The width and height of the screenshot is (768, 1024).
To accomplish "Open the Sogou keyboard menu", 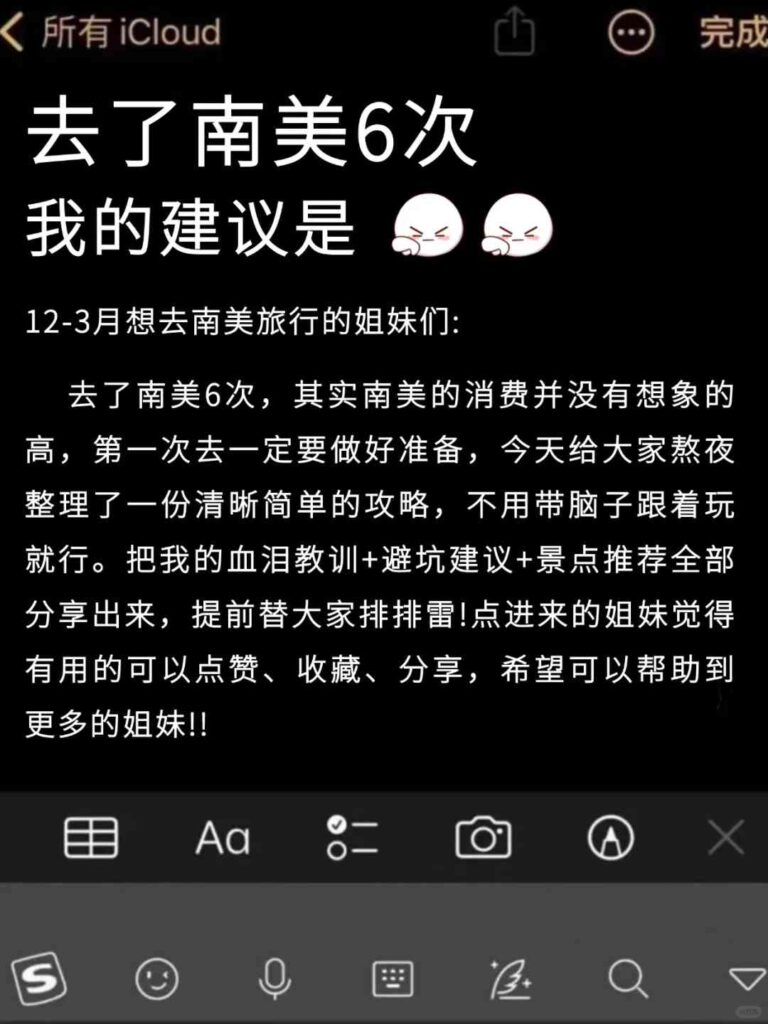I will (x=38, y=977).
